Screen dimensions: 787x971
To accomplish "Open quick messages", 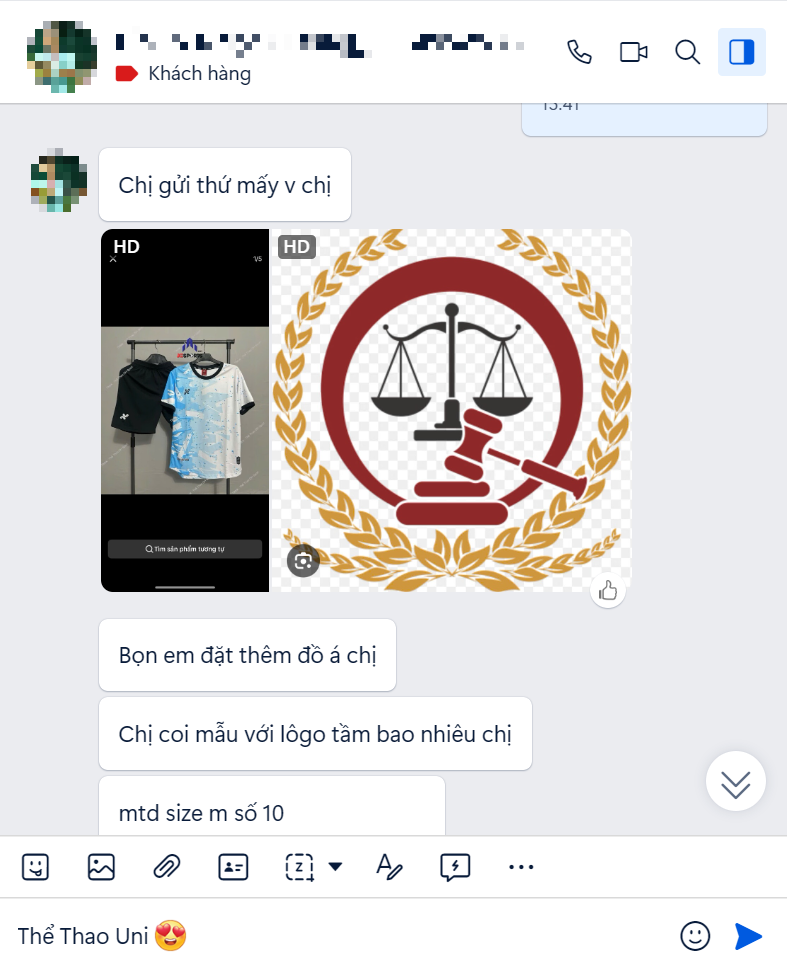I will [455, 867].
